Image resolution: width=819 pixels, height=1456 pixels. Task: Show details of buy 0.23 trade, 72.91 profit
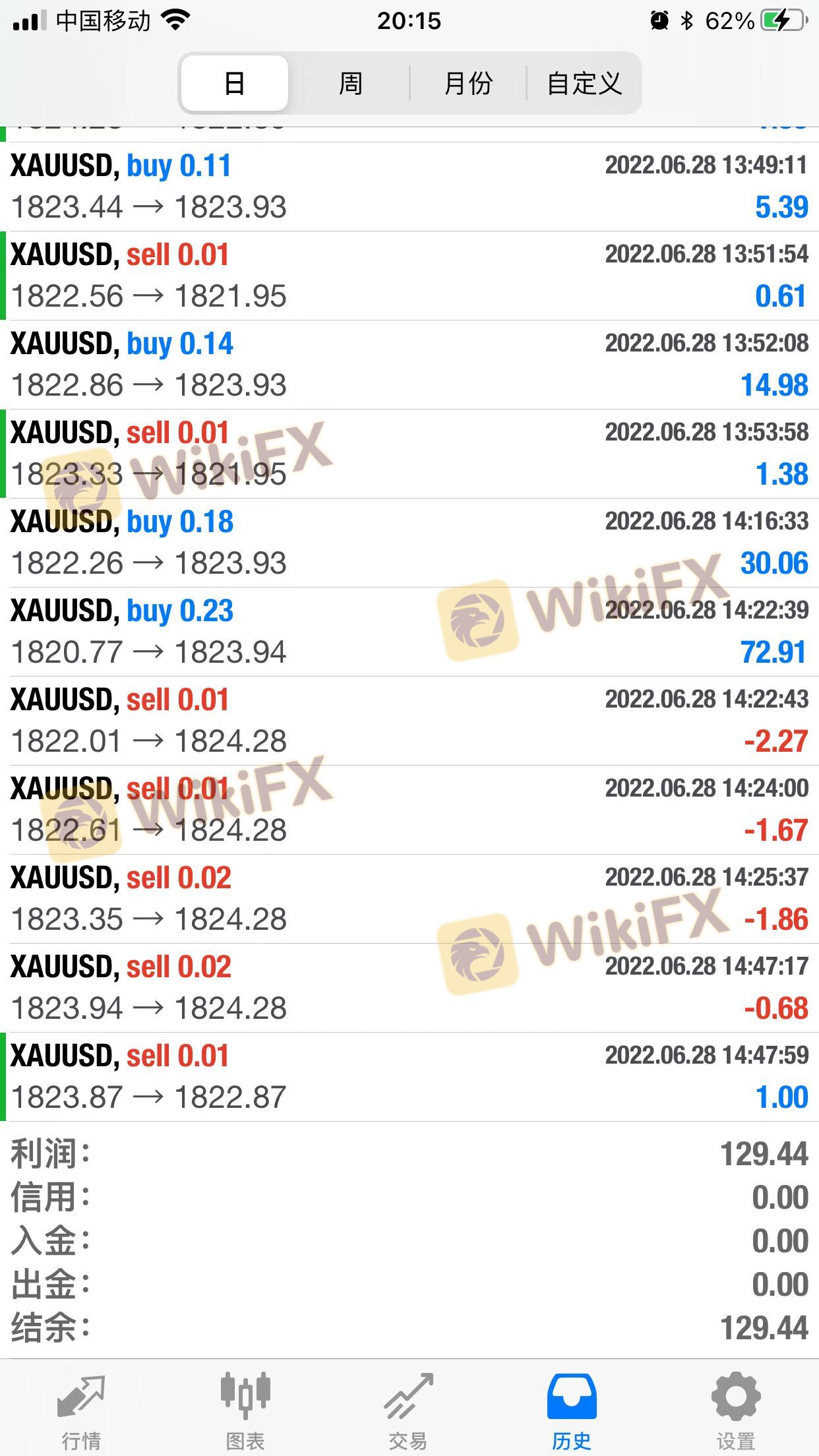(409, 632)
